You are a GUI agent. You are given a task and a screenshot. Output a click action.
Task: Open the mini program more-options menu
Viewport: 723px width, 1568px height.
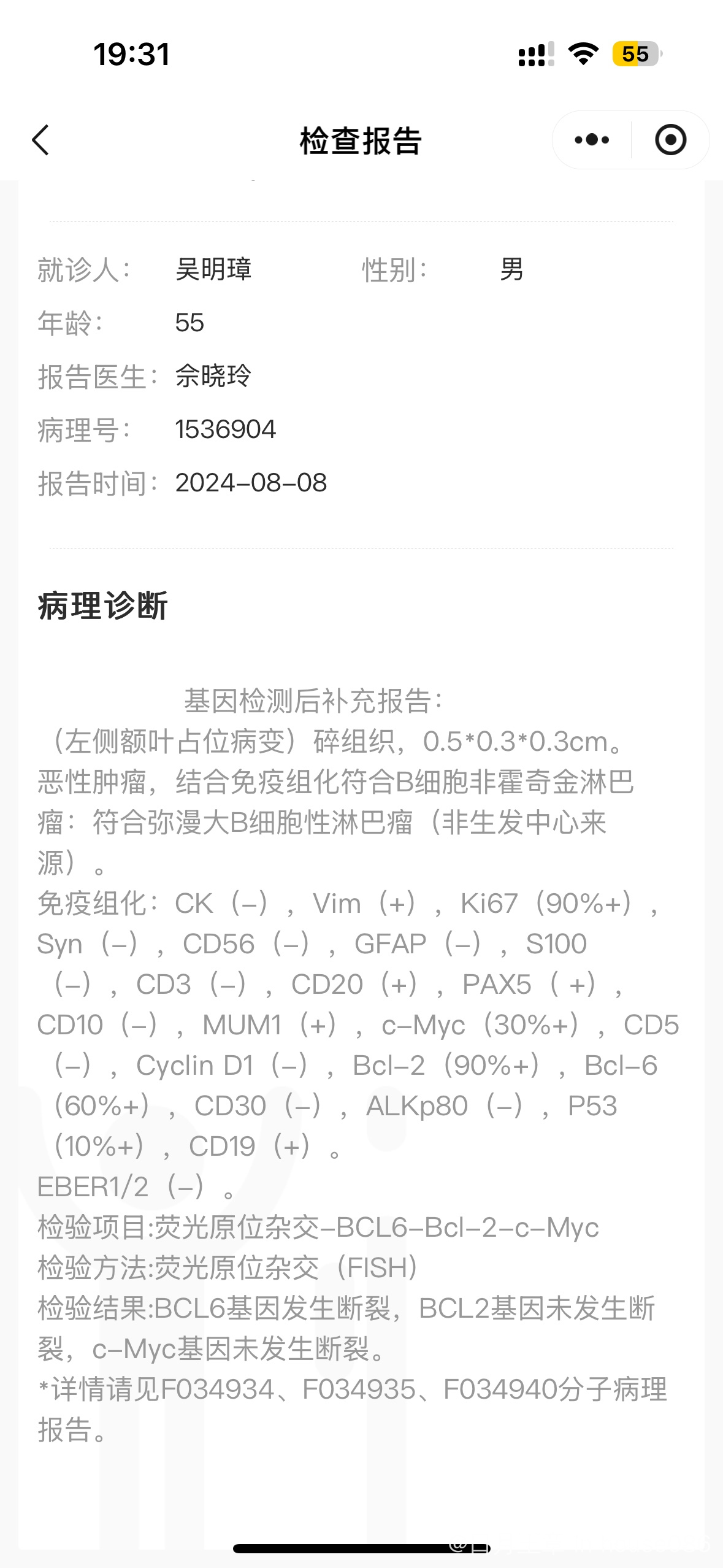(592, 140)
